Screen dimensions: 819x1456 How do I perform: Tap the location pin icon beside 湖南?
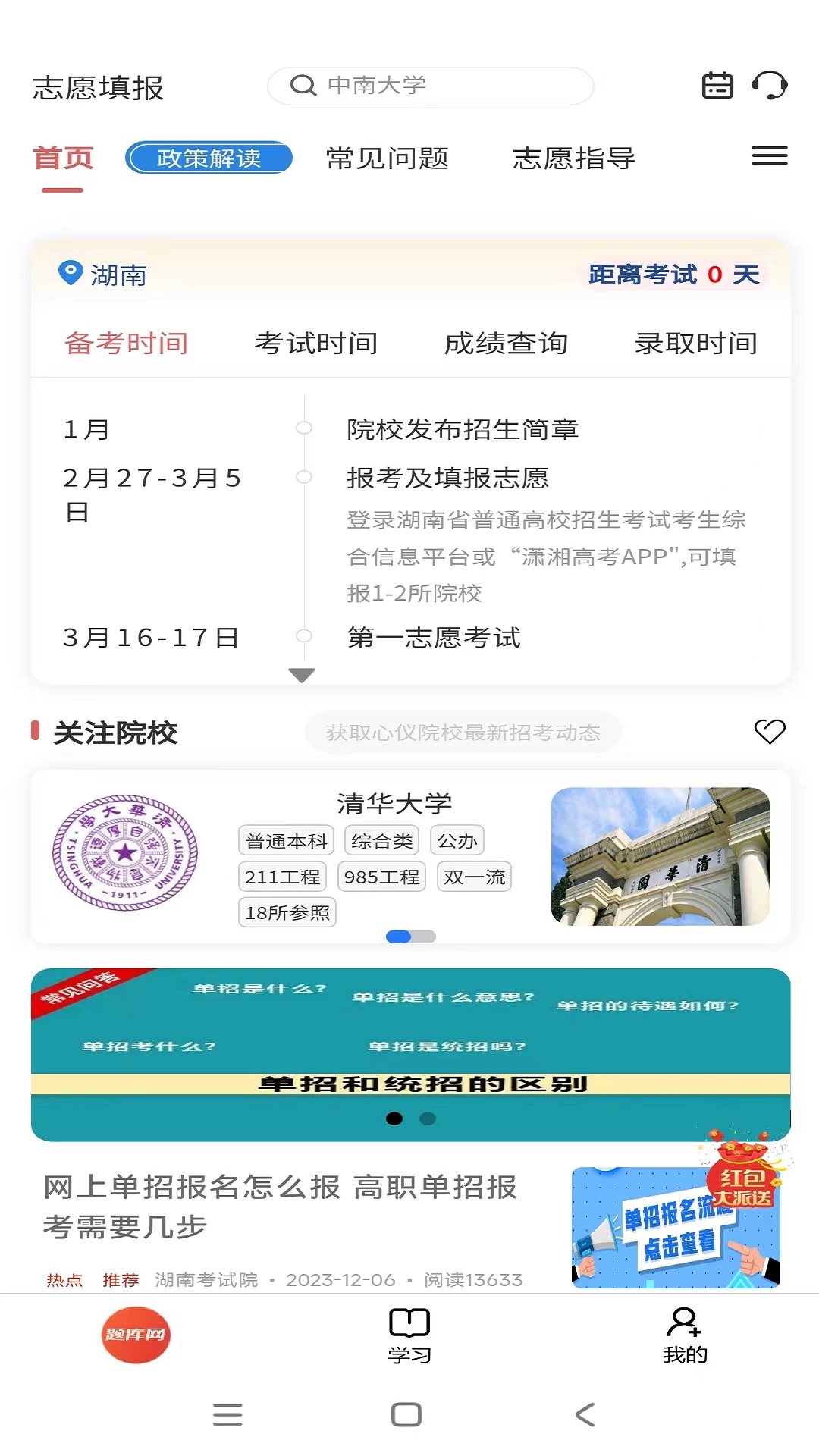pos(69,275)
